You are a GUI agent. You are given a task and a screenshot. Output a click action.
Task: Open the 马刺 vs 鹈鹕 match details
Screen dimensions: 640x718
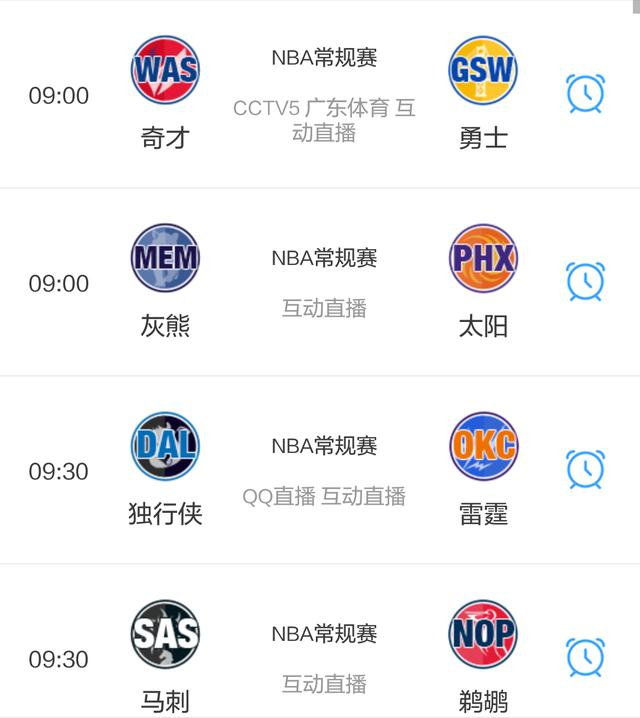324,658
